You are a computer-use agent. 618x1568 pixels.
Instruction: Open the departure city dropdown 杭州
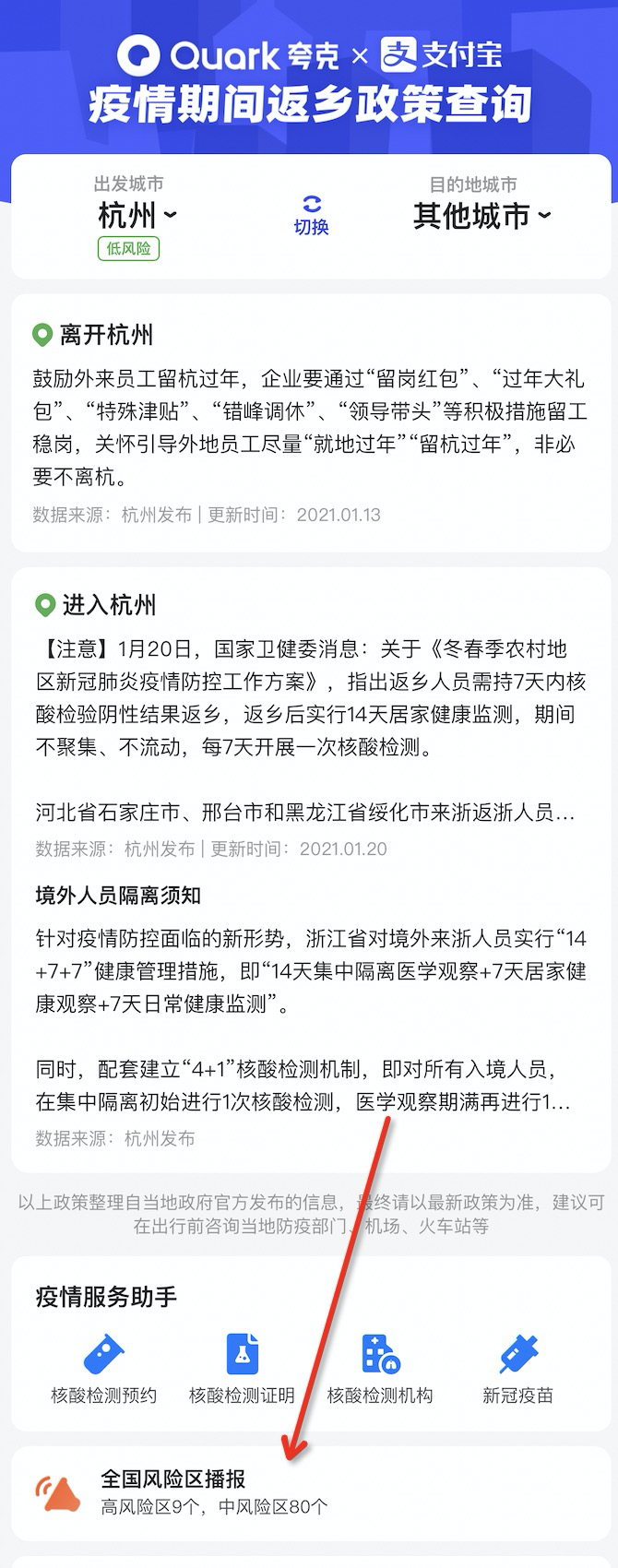[137, 216]
